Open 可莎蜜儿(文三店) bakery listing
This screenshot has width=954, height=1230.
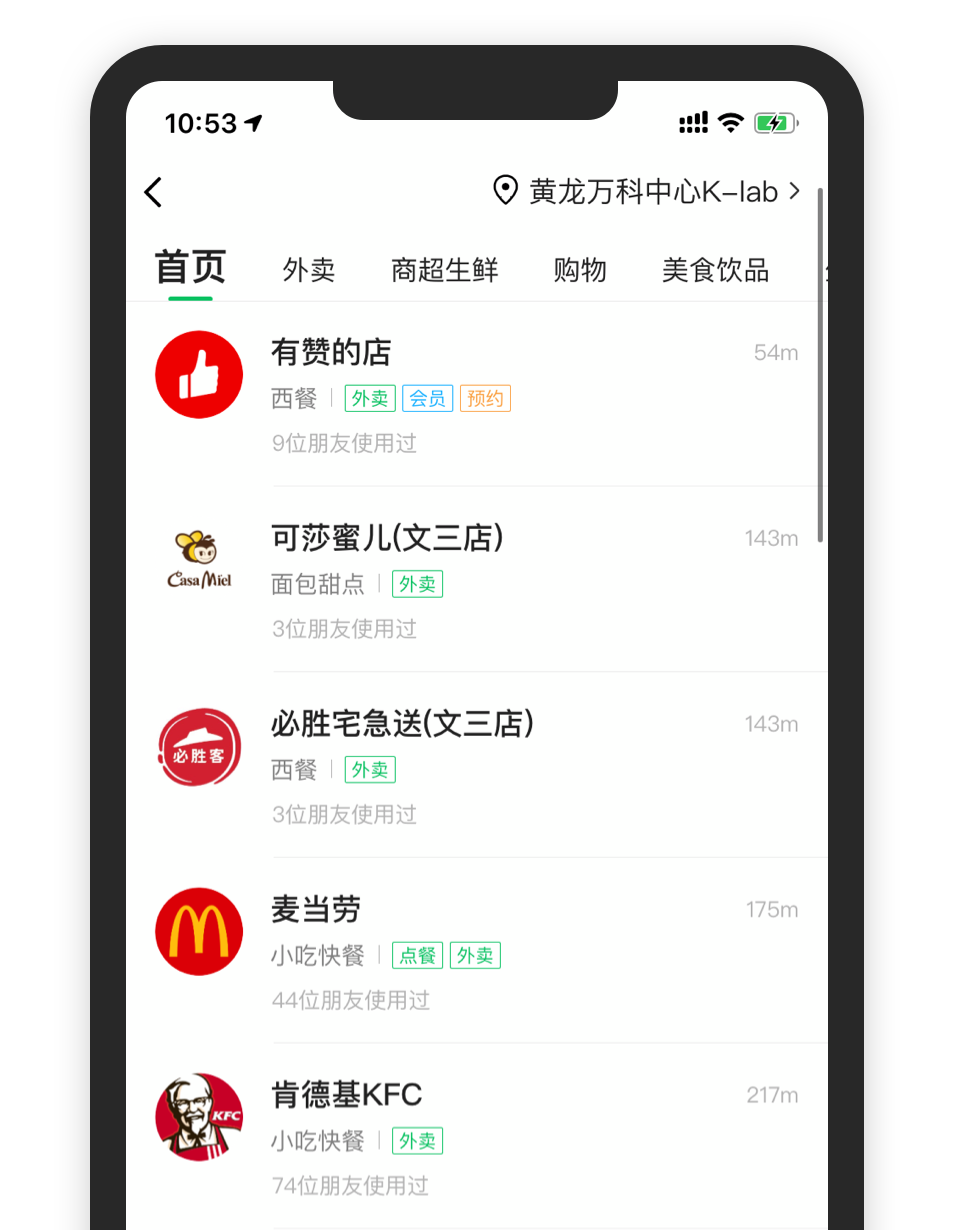[476, 580]
